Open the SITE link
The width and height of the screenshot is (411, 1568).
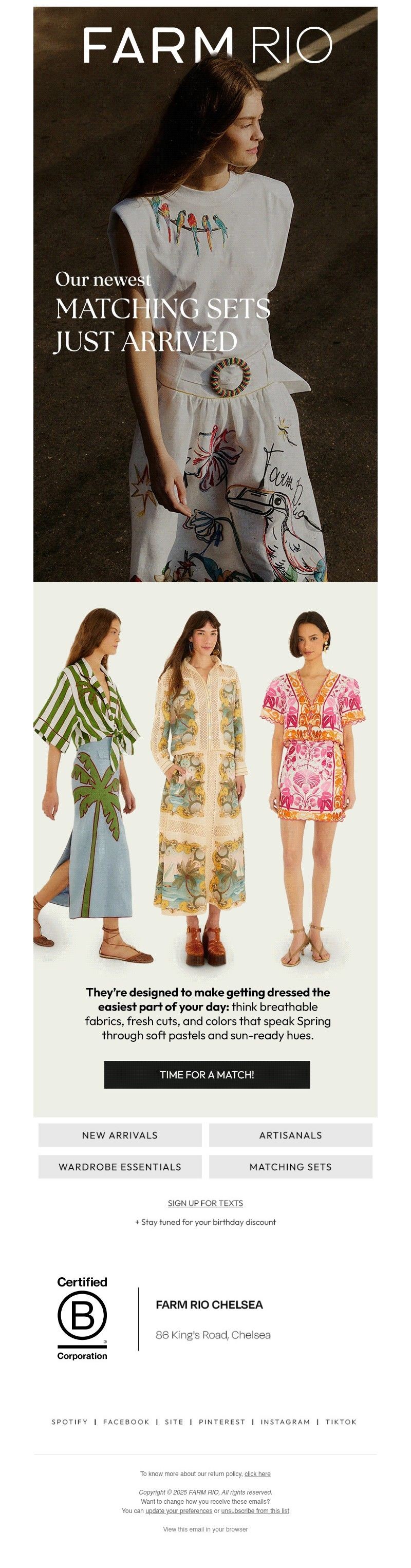click(174, 1422)
